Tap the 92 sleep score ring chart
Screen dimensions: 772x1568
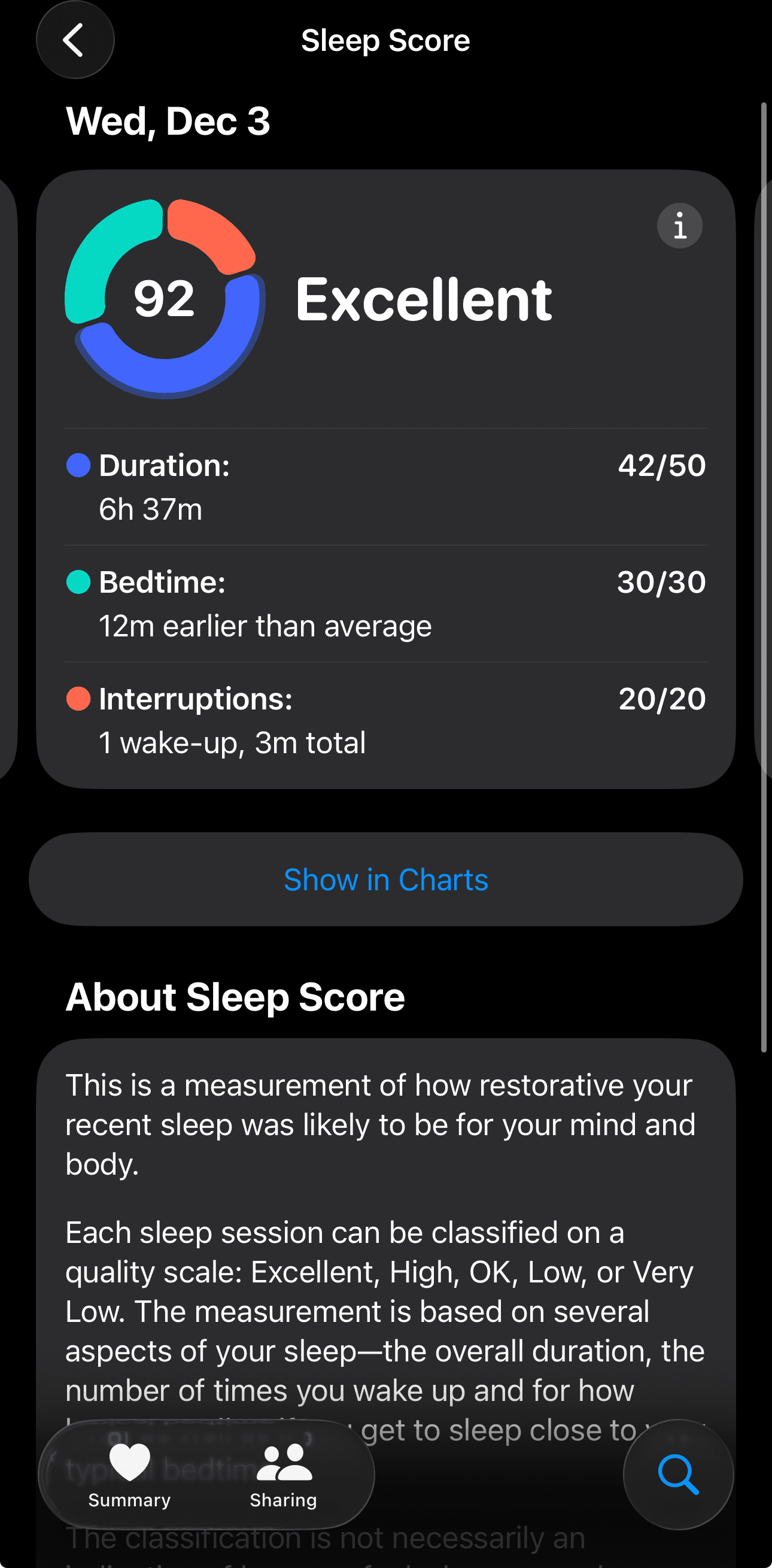(165, 299)
